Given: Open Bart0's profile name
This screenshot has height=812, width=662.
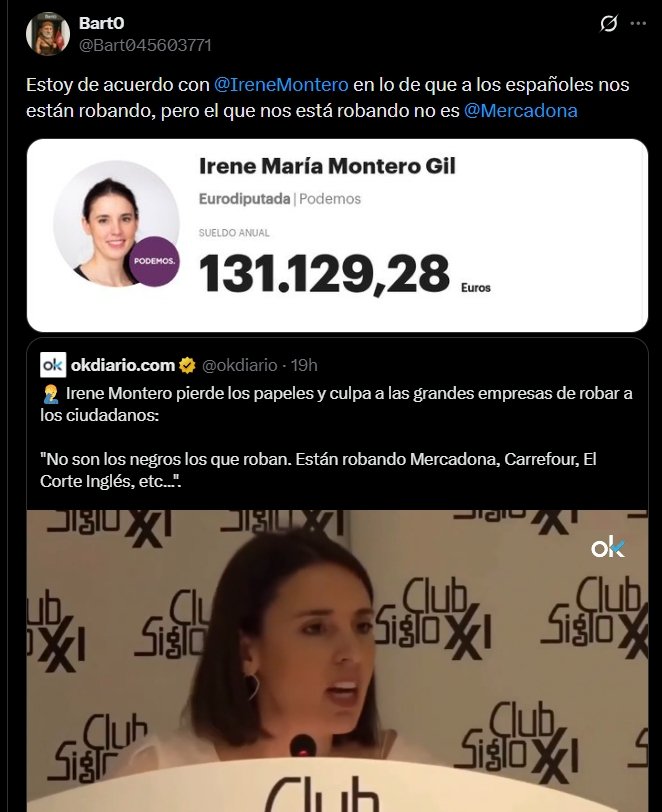Looking at the screenshot, I should 100,23.
